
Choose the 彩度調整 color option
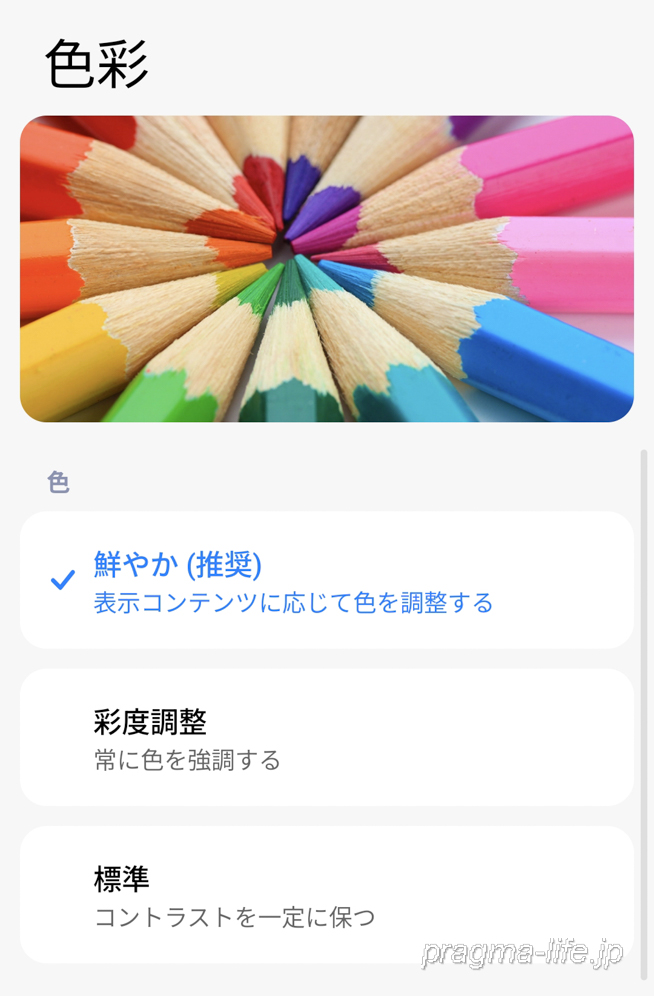pos(326,738)
